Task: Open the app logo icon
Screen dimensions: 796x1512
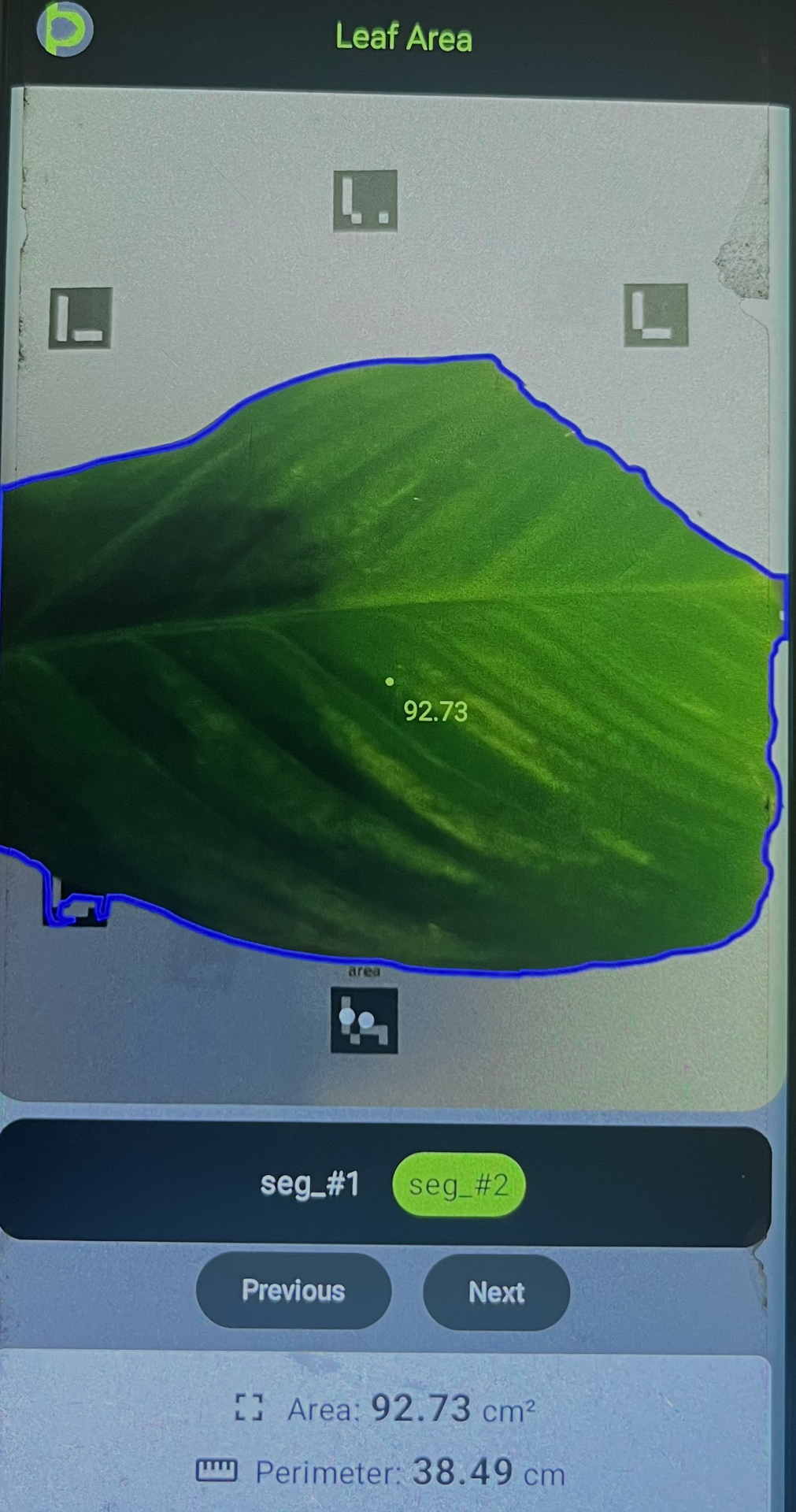Action: 65,30
